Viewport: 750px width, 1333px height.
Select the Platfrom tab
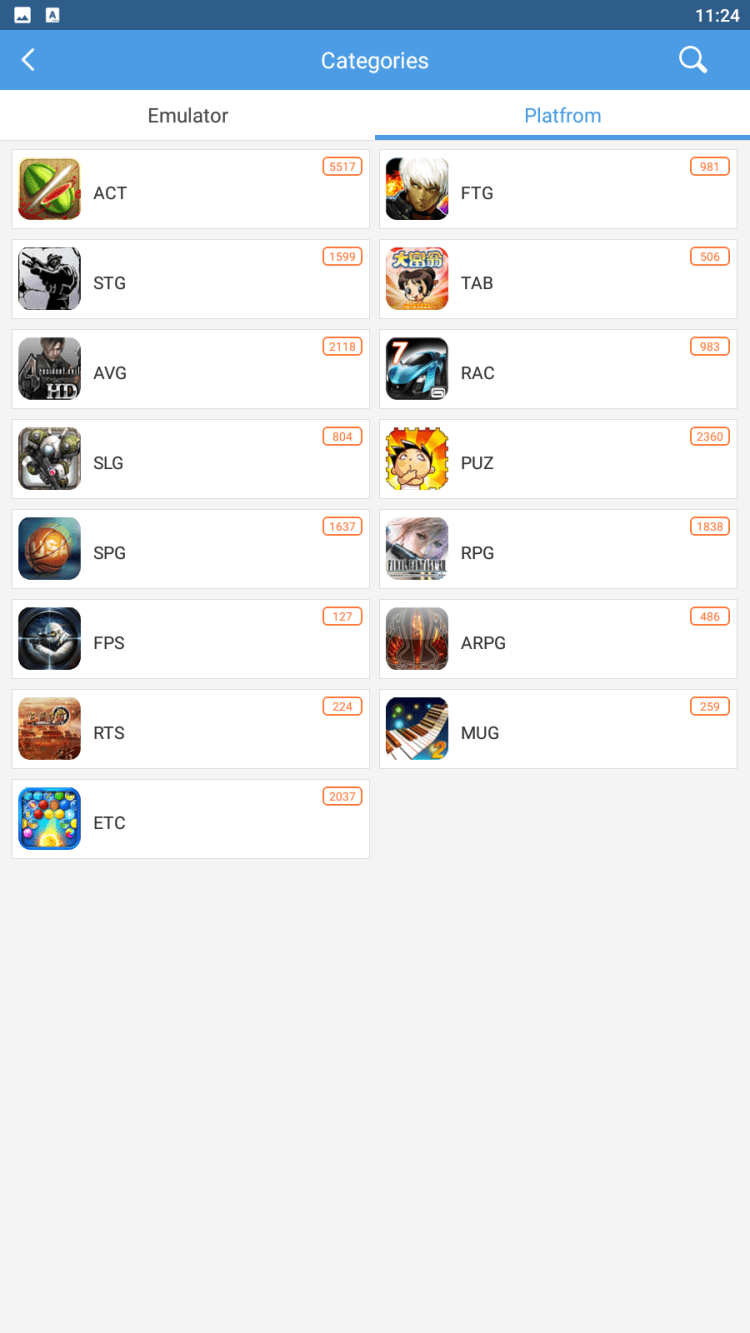(562, 116)
